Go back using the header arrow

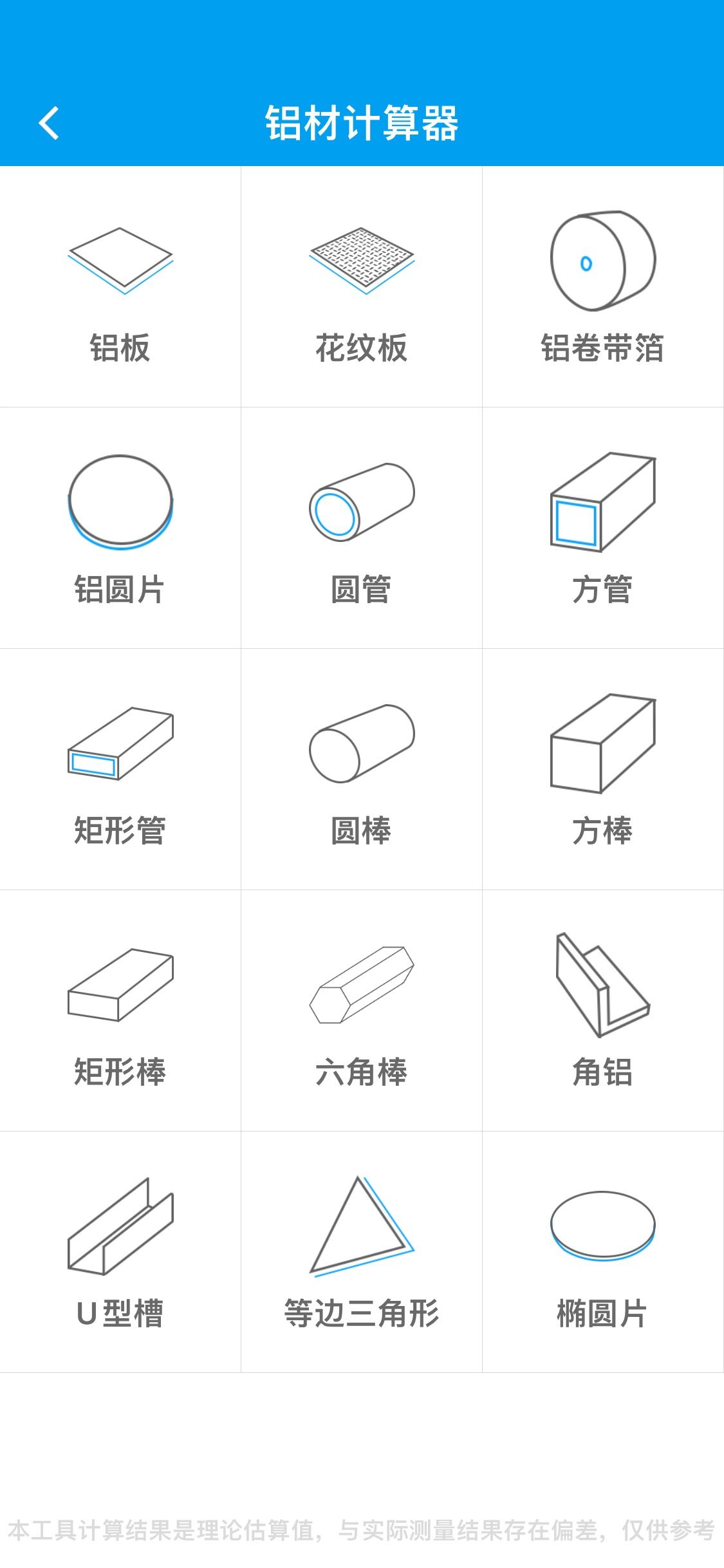(x=49, y=123)
